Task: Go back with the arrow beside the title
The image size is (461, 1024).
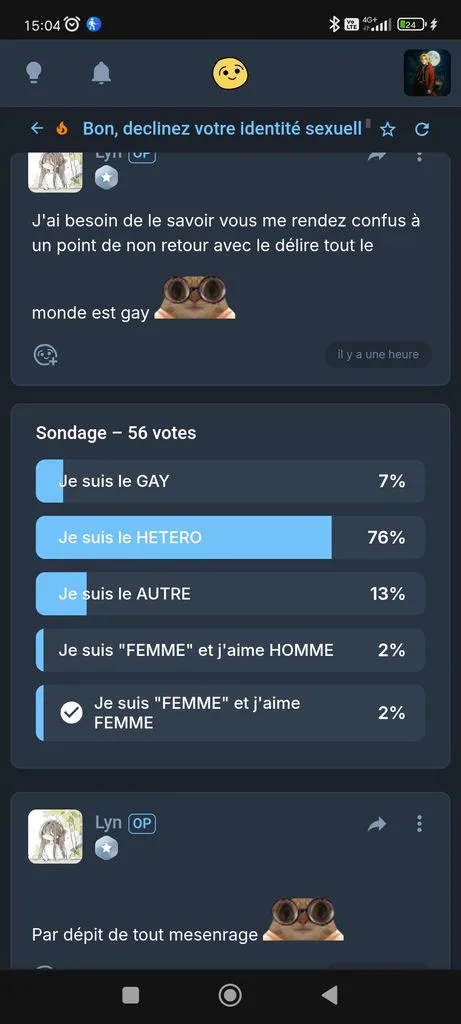Action: tap(37, 129)
